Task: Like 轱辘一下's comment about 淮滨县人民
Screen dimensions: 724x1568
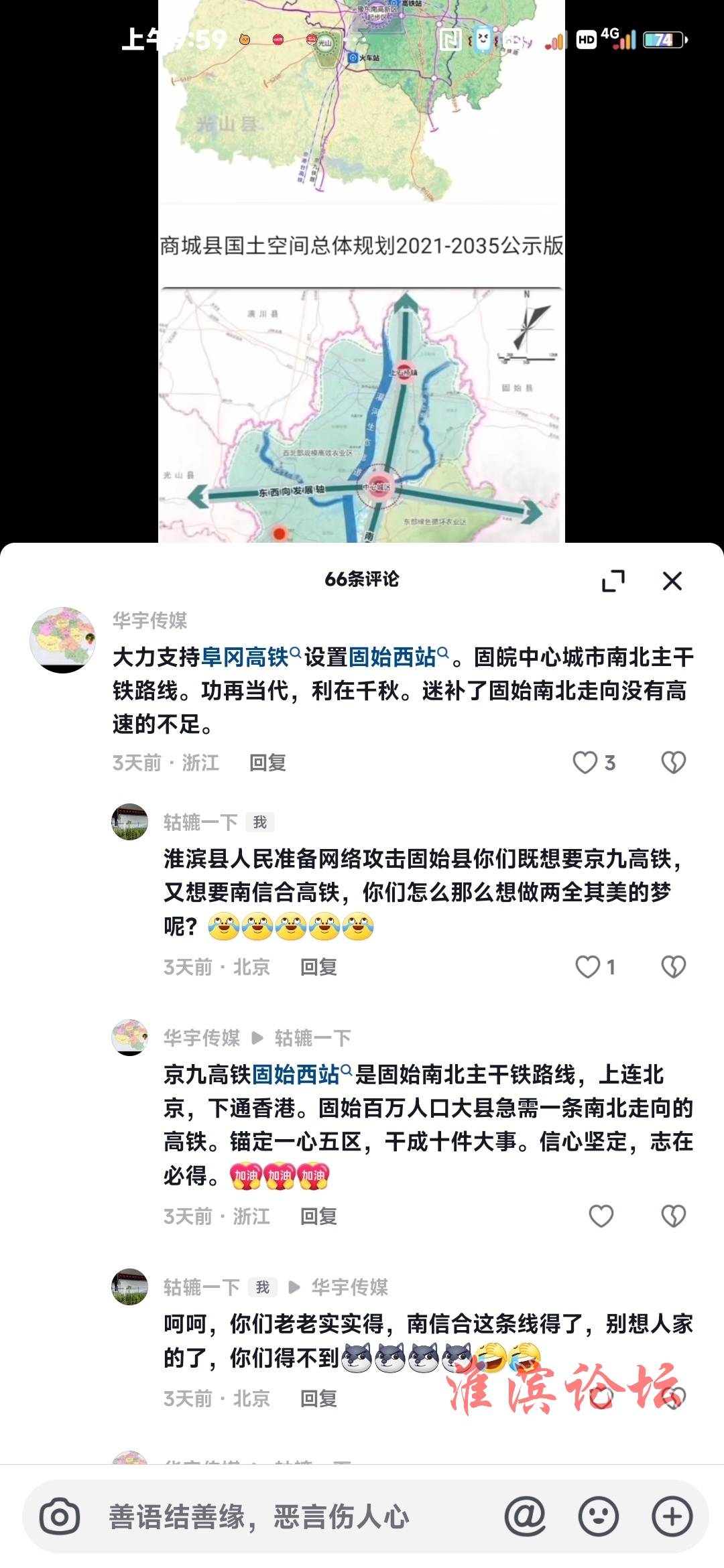Action: (x=588, y=967)
